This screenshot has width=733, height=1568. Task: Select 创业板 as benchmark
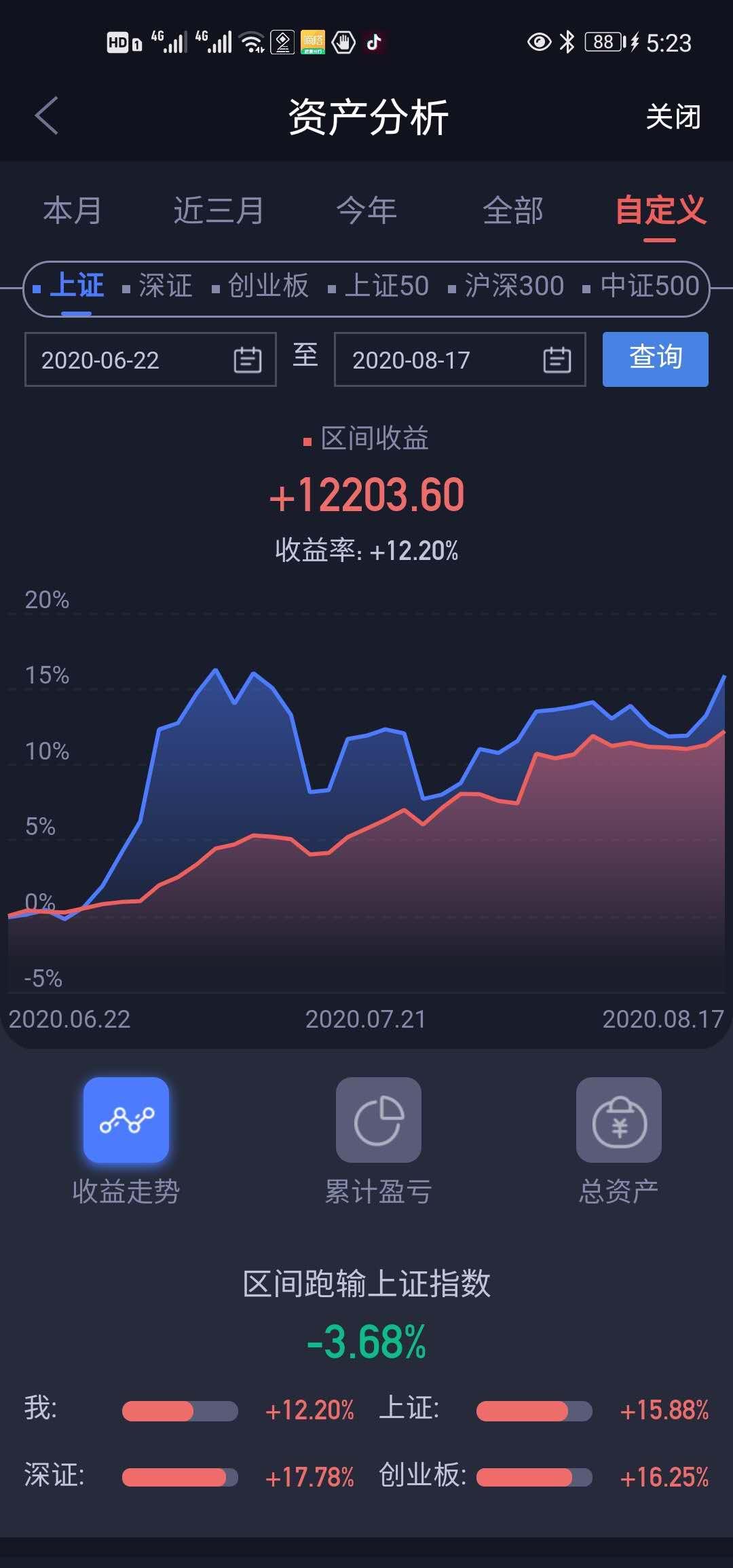click(268, 286)
